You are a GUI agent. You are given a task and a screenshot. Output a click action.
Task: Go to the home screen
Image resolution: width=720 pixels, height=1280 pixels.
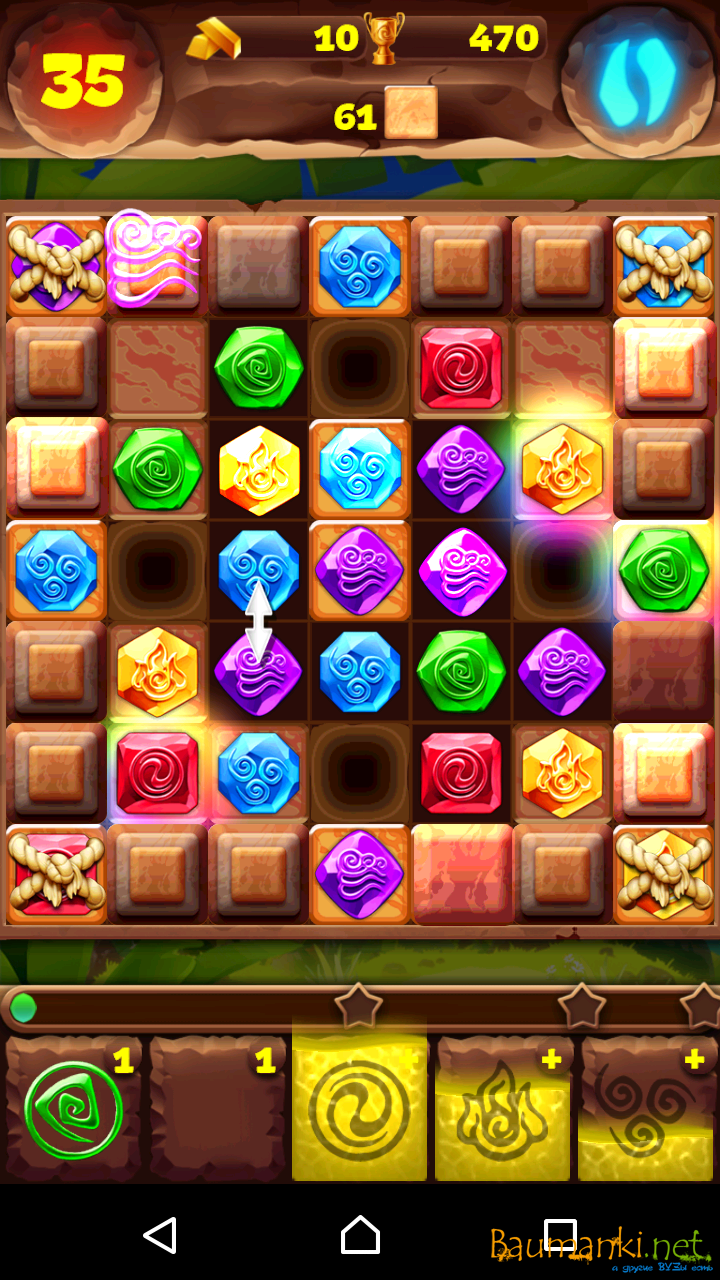360,1236
